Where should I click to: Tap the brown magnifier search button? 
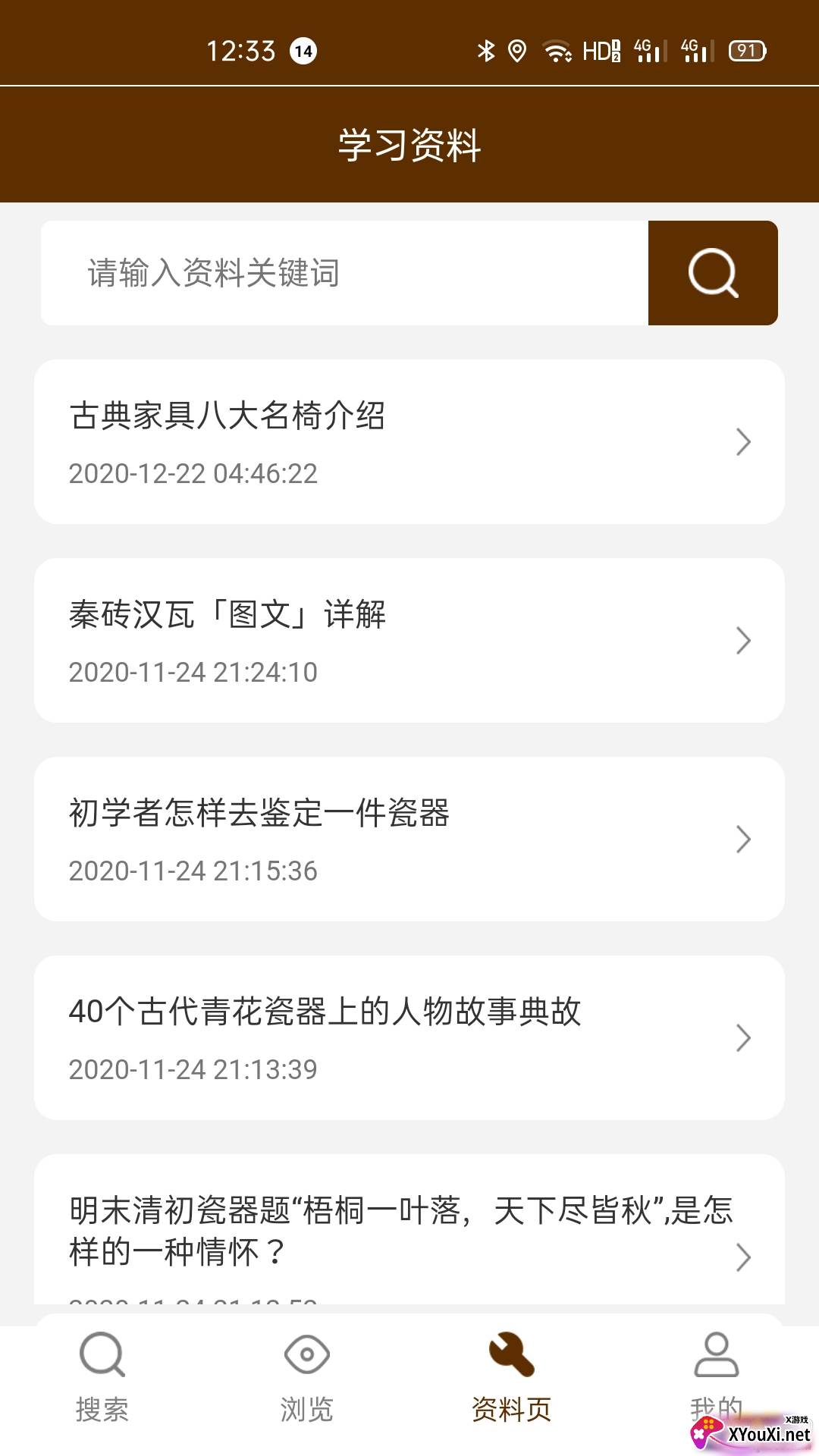point(713,273)
